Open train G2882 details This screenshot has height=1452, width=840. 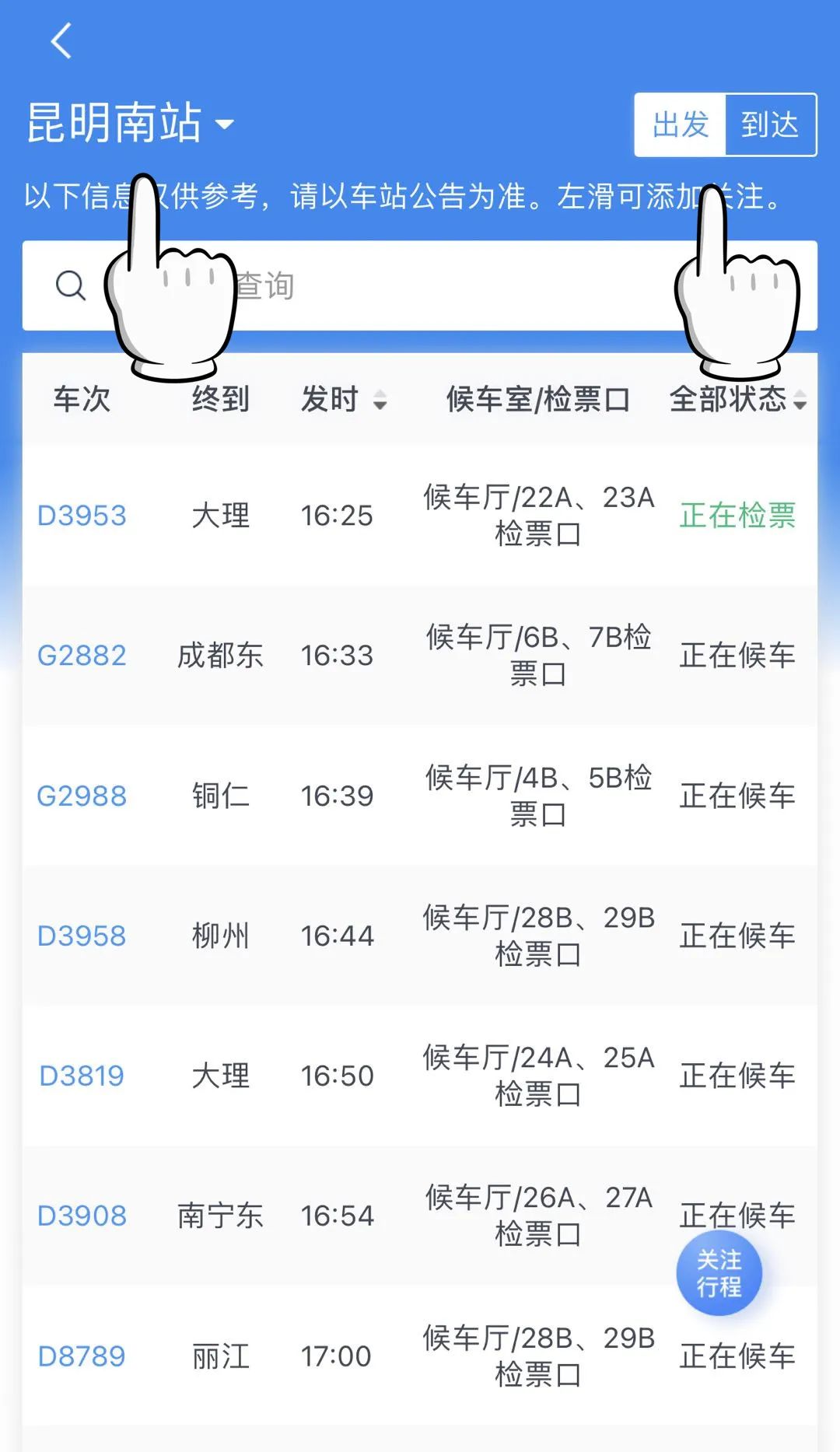82,656
